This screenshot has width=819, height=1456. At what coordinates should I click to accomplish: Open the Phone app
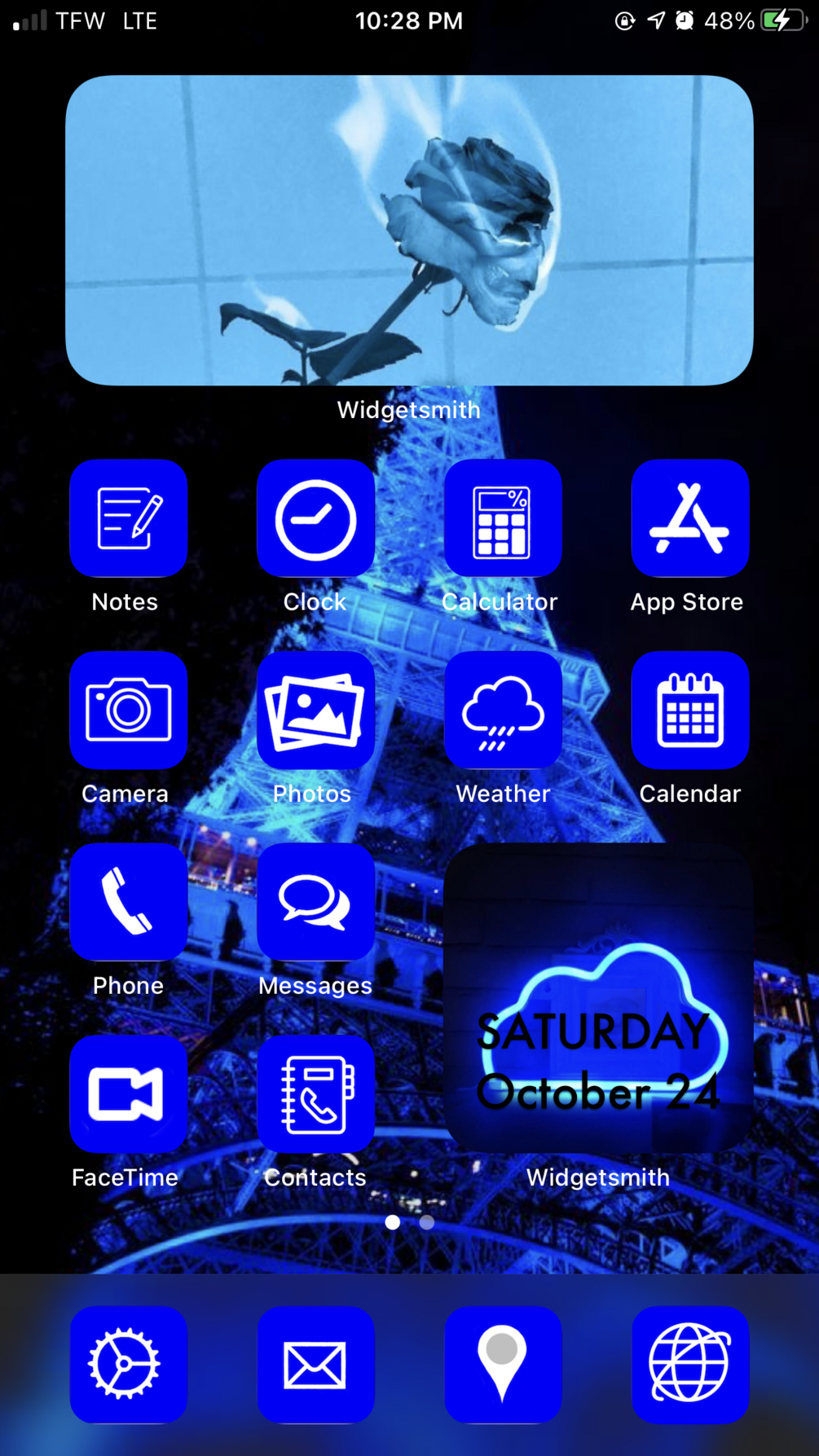pos(128,902)
